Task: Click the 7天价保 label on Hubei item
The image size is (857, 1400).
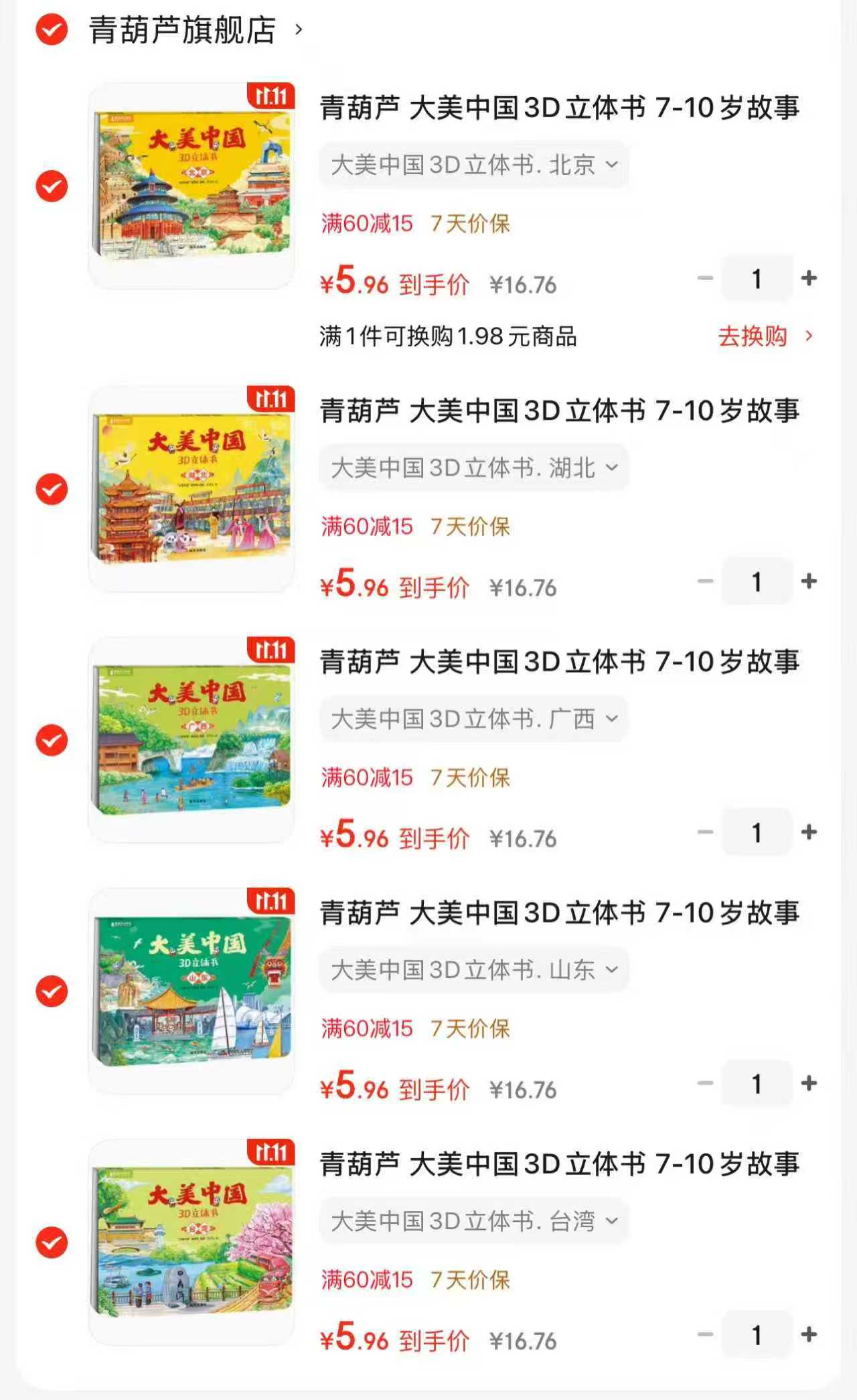Action: click(x=469, y=527)
